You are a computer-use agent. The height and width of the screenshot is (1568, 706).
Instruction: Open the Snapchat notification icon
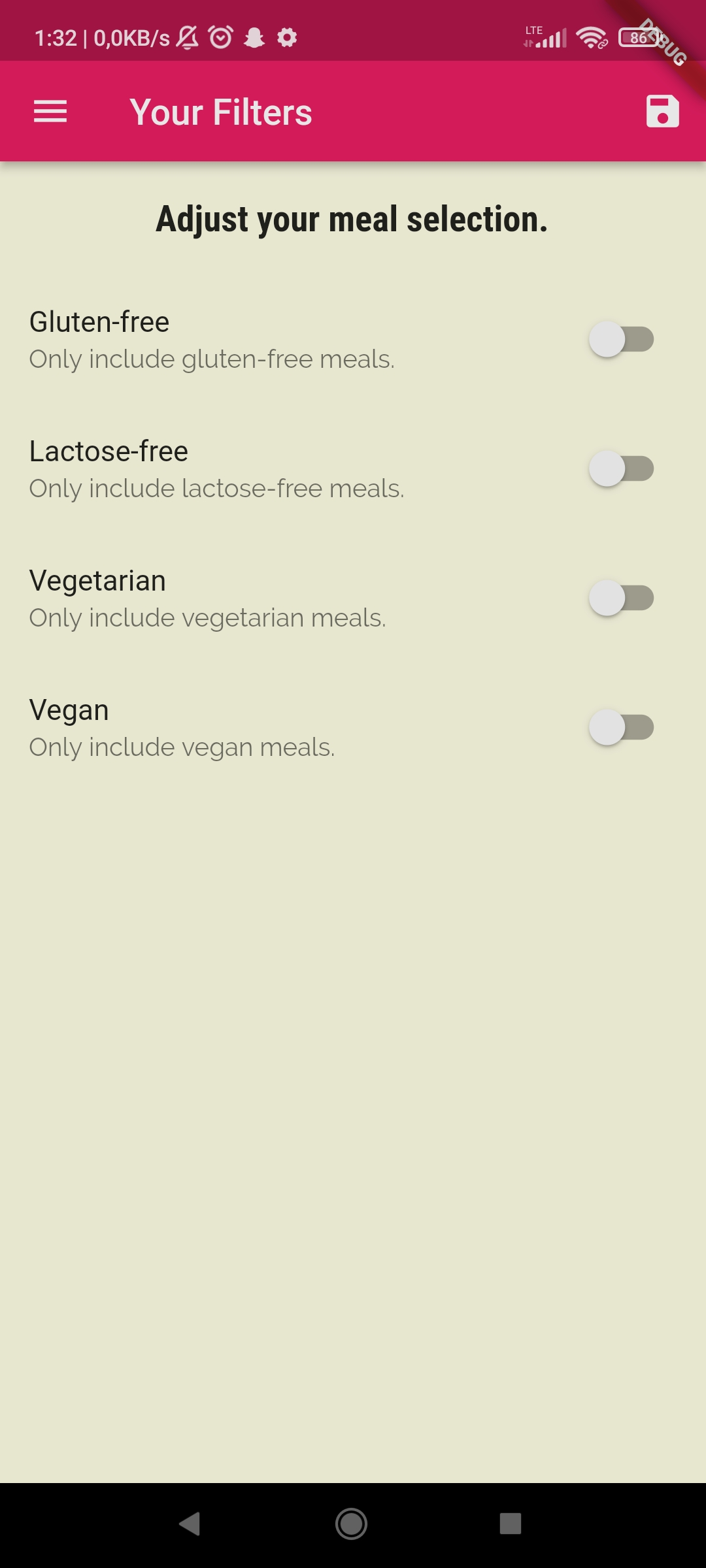click(255, 37)
